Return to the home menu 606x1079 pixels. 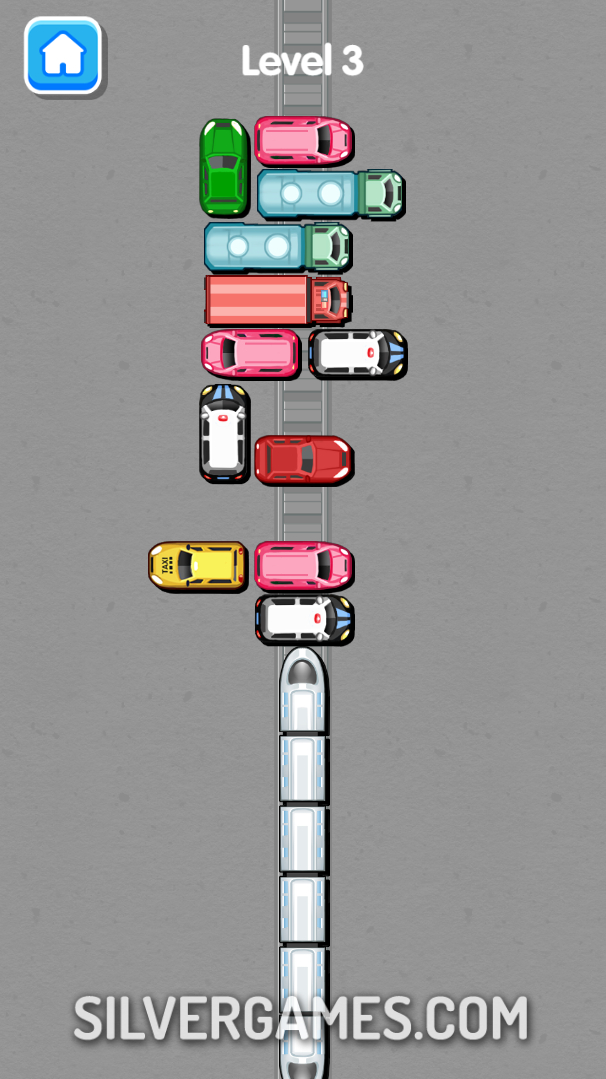63,56
